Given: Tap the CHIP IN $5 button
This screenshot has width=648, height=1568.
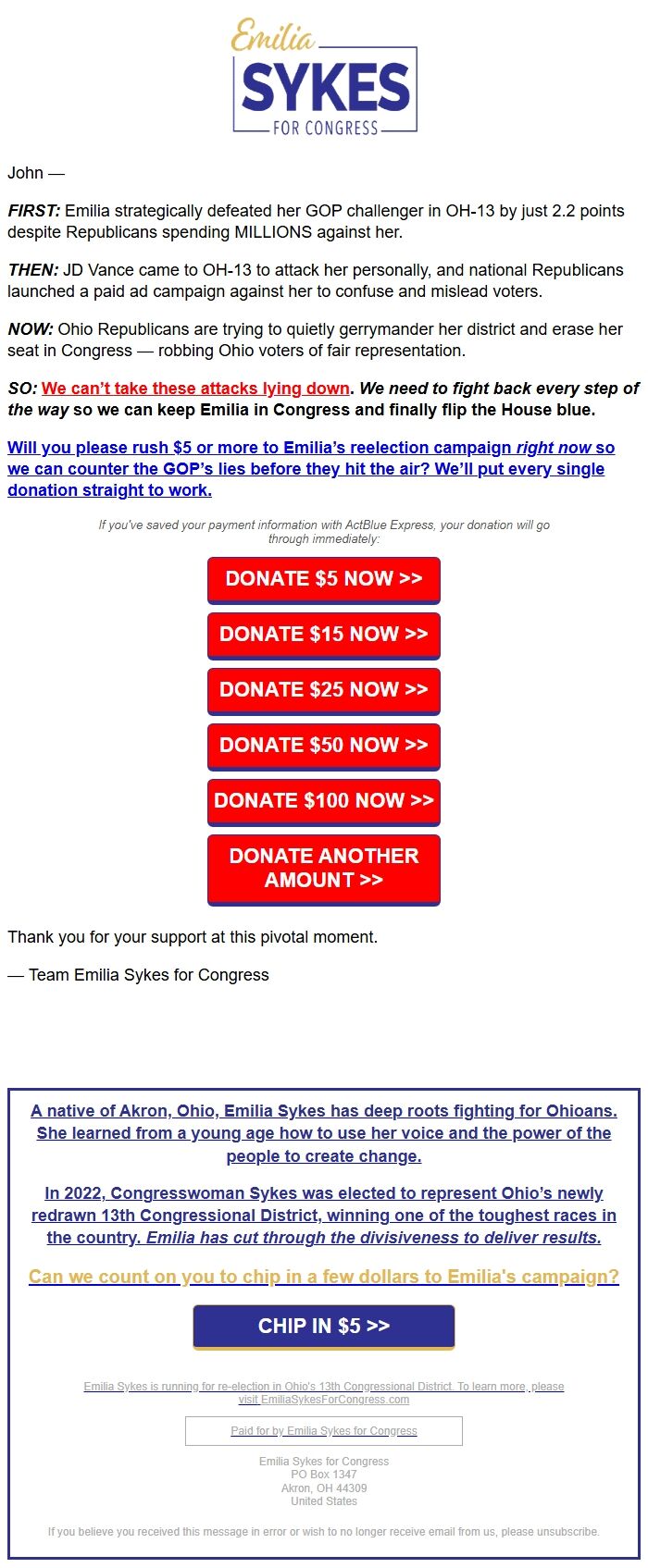Looking at the screenshot, I should pos(324,1327).
